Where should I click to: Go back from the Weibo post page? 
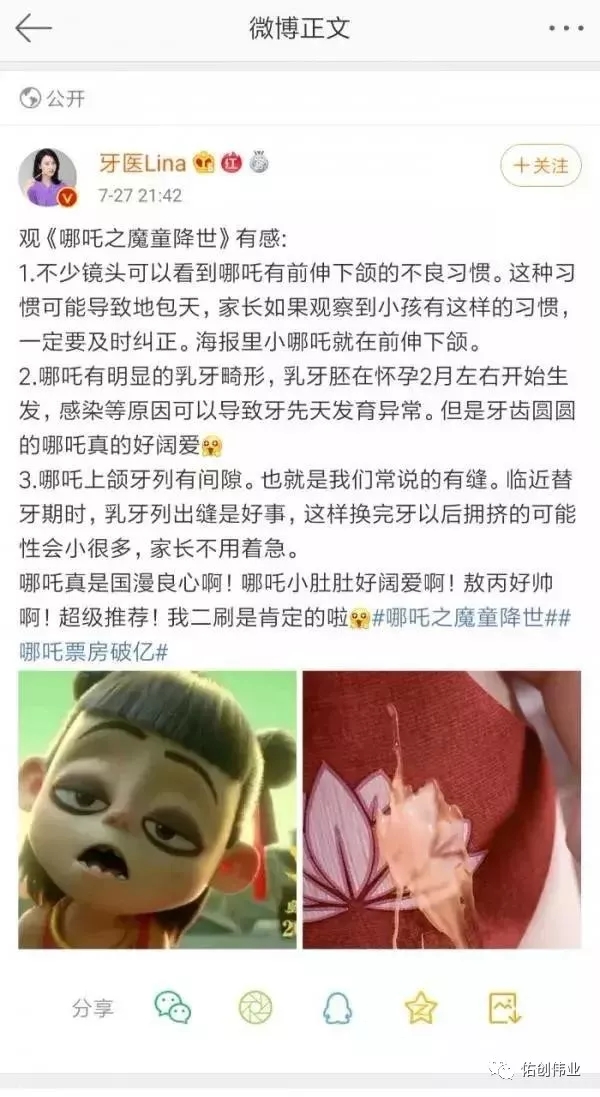[33, 29]
